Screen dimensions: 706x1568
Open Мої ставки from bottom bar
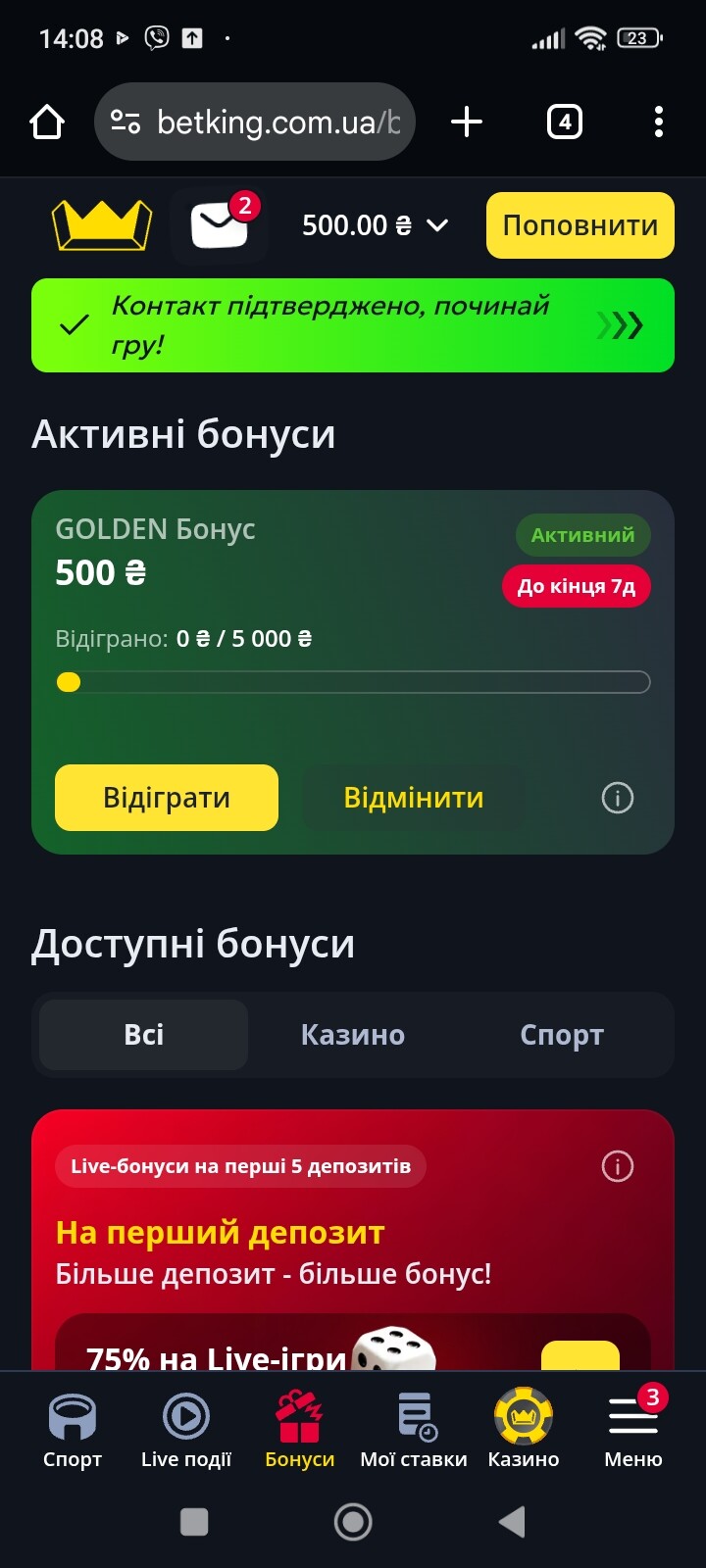[414, 1431]
